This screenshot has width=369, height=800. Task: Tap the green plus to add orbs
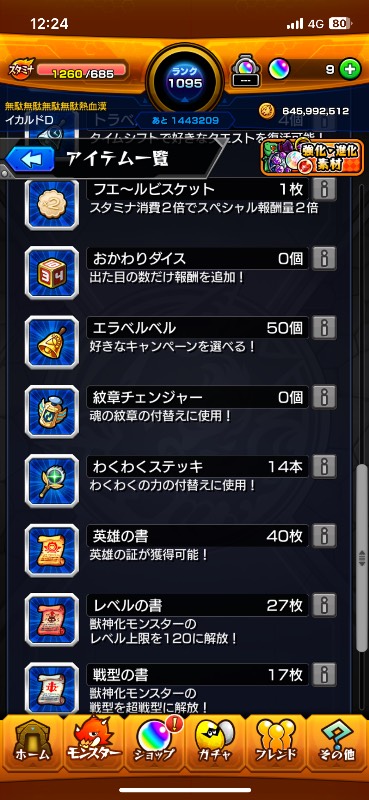[350, 69]
